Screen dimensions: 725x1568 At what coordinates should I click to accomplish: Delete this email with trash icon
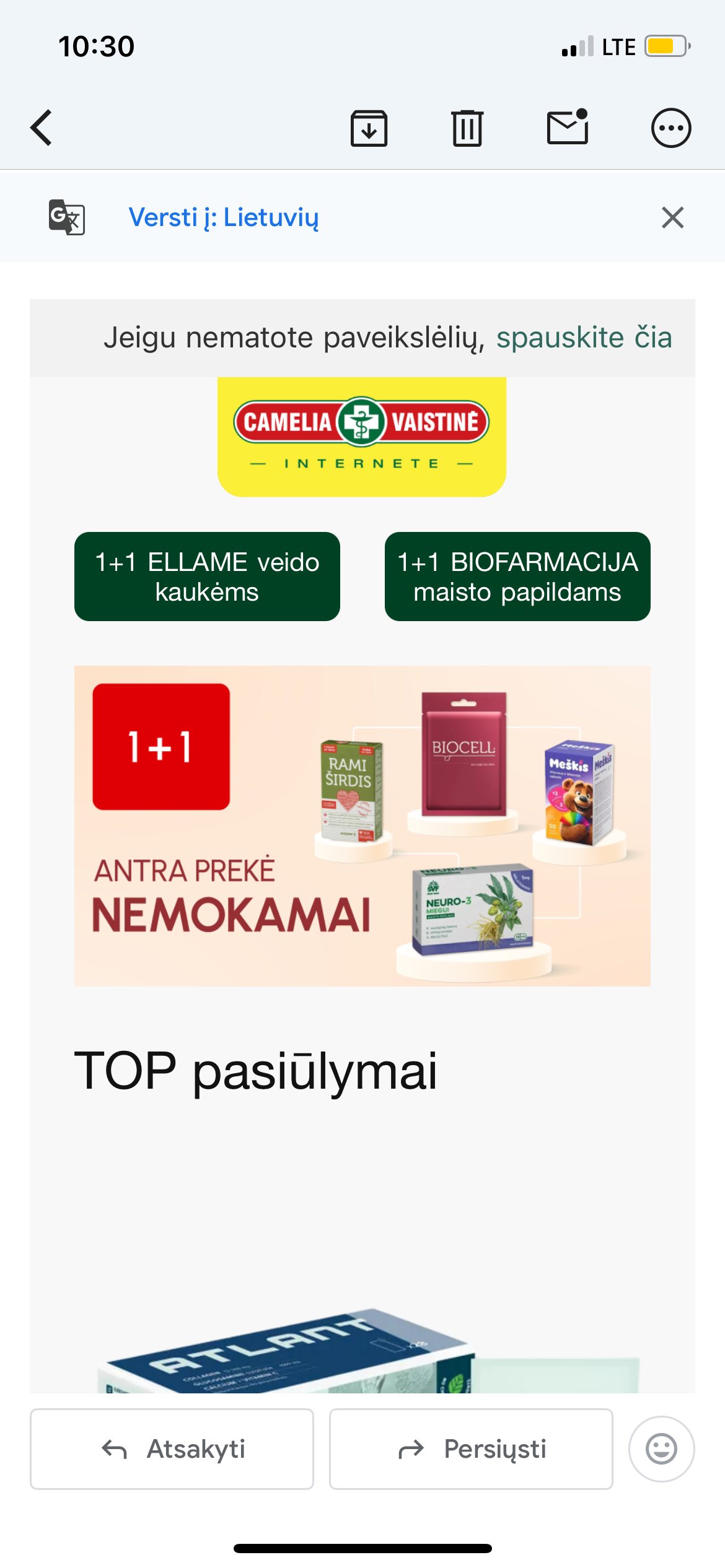tap(467, 128)
